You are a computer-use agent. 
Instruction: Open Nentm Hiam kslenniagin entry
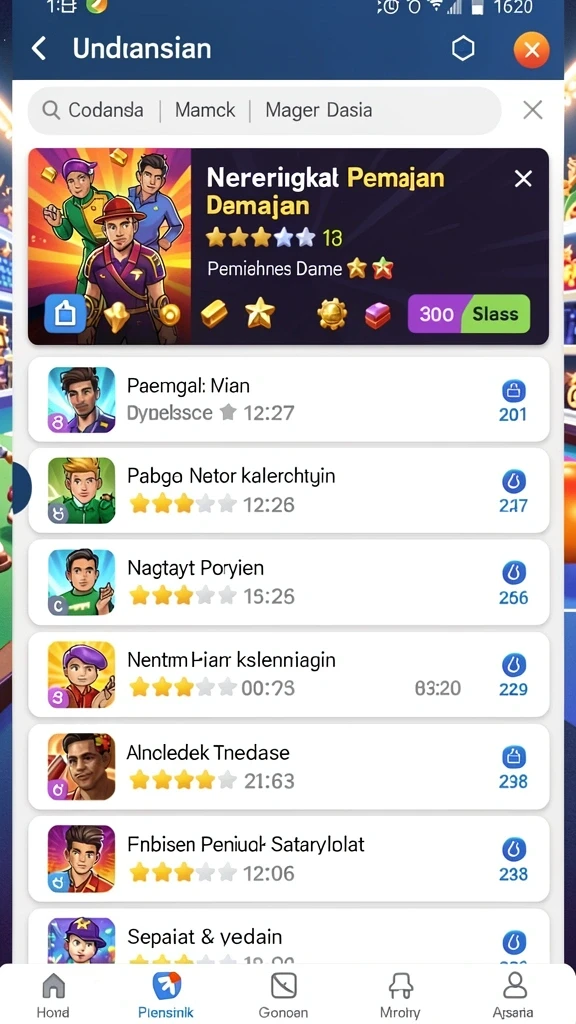pos(289,675)
